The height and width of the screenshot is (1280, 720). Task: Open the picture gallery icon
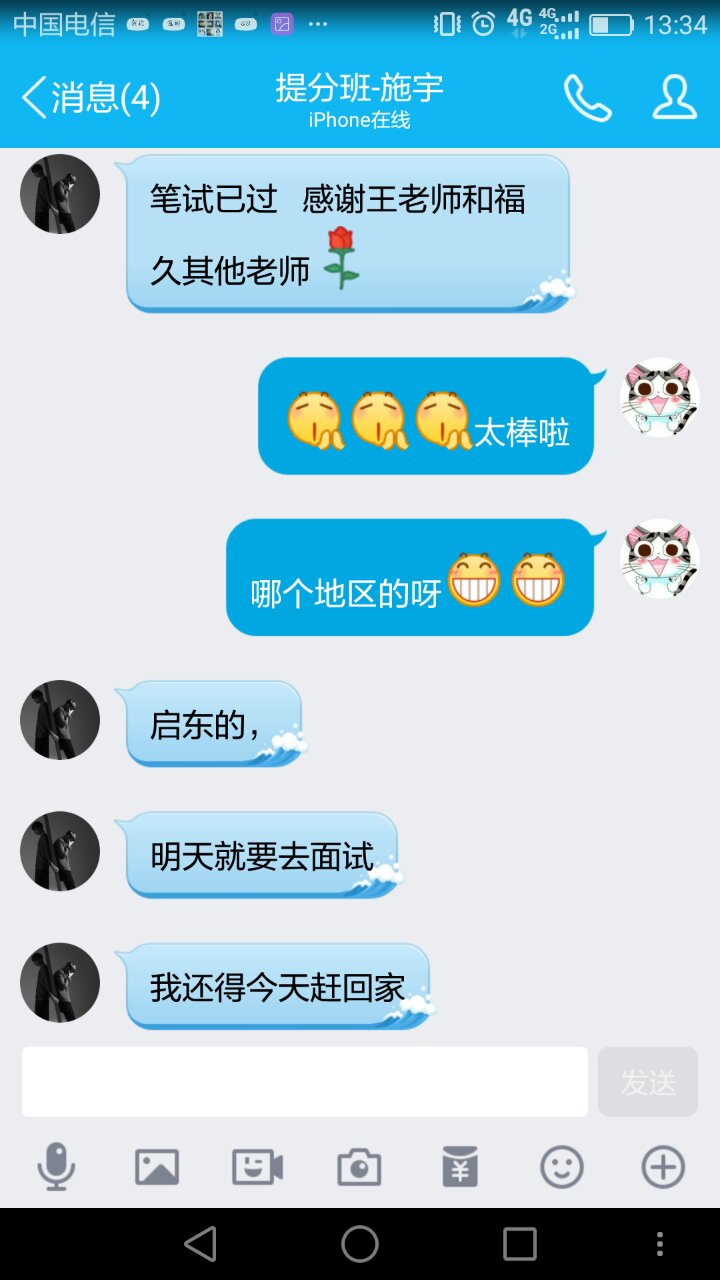point(157,1167)
